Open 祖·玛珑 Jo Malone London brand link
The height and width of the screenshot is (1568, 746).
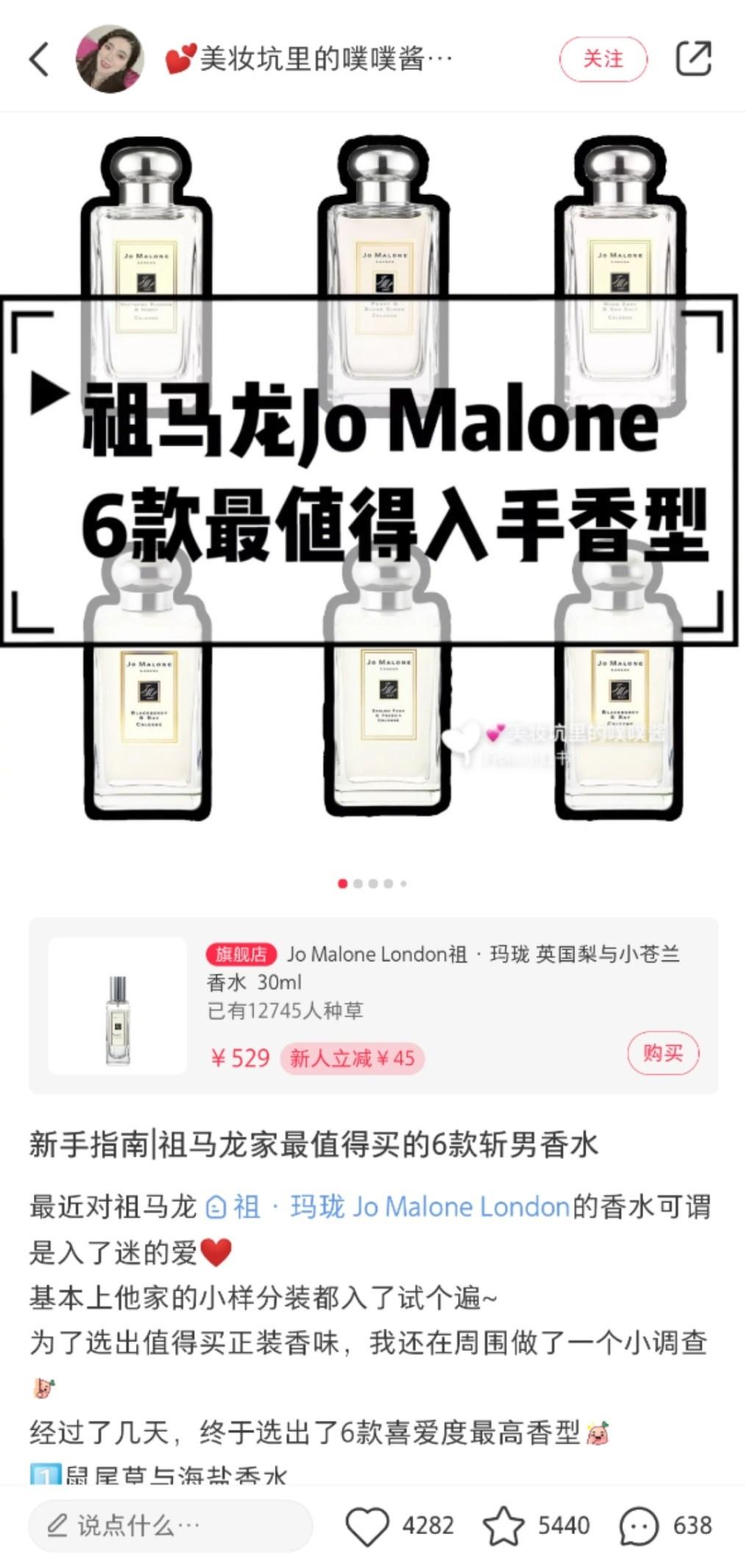pos(388,1208)
